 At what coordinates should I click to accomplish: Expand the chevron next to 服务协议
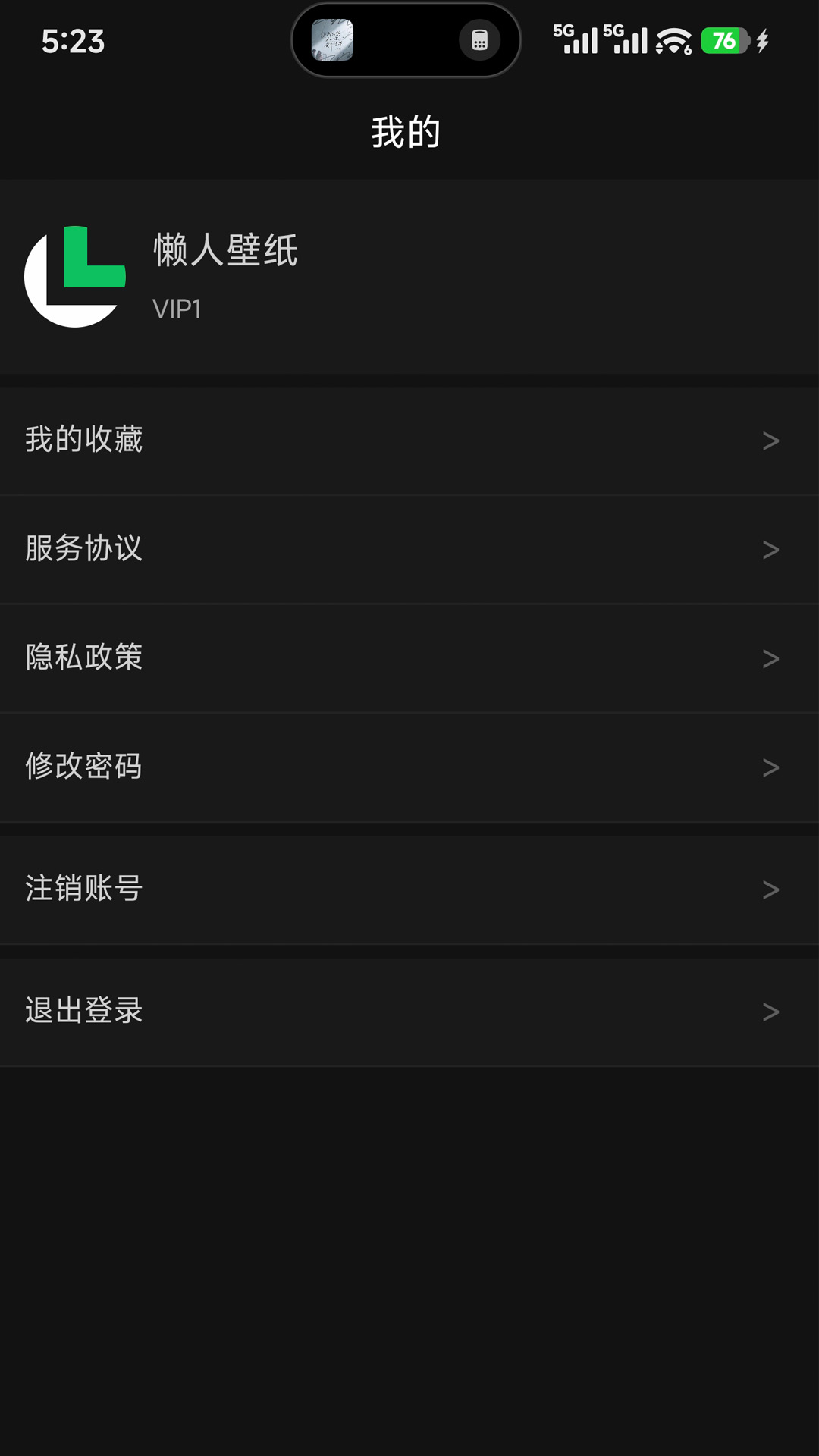tap(772, 551)
